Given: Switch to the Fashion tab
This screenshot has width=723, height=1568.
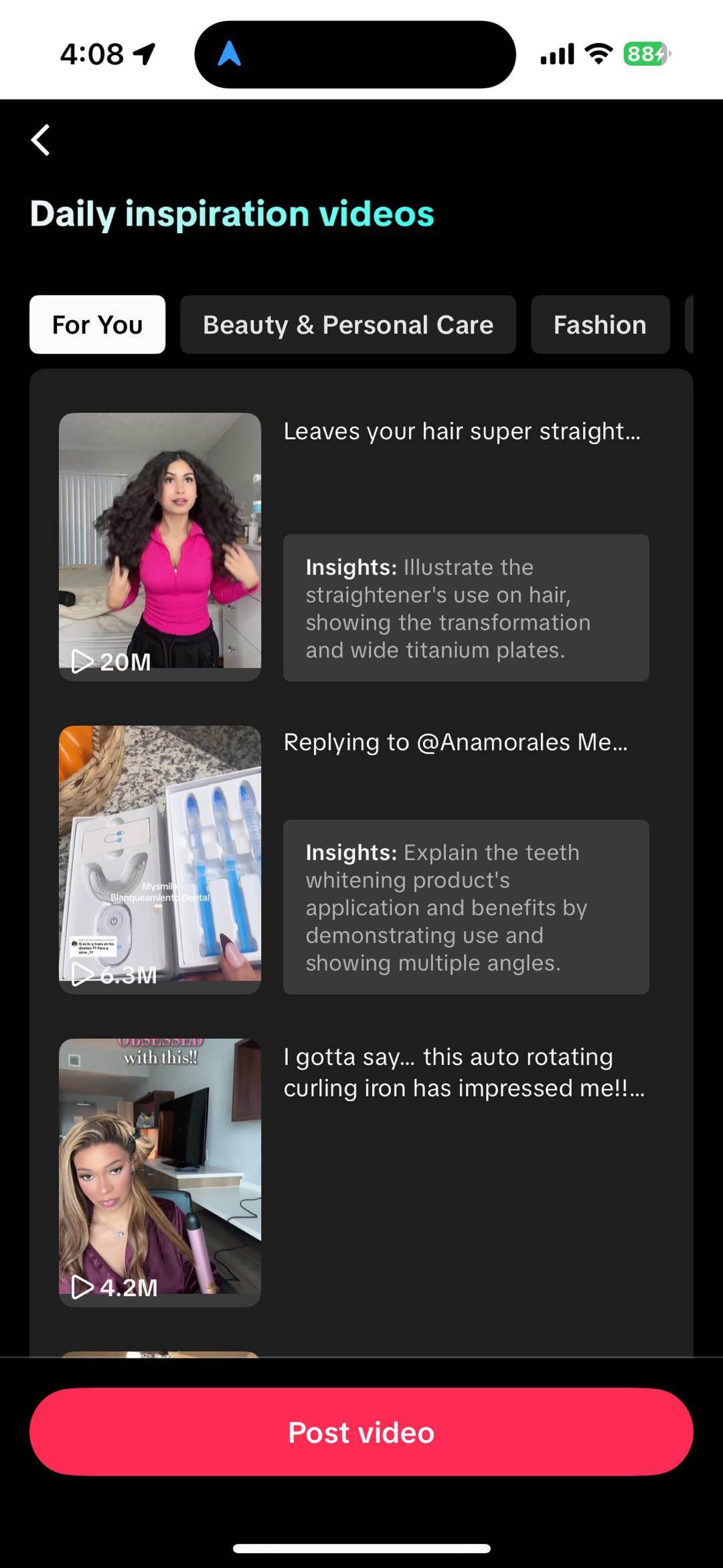Looking at the screenshot, I should click(600, 325).
